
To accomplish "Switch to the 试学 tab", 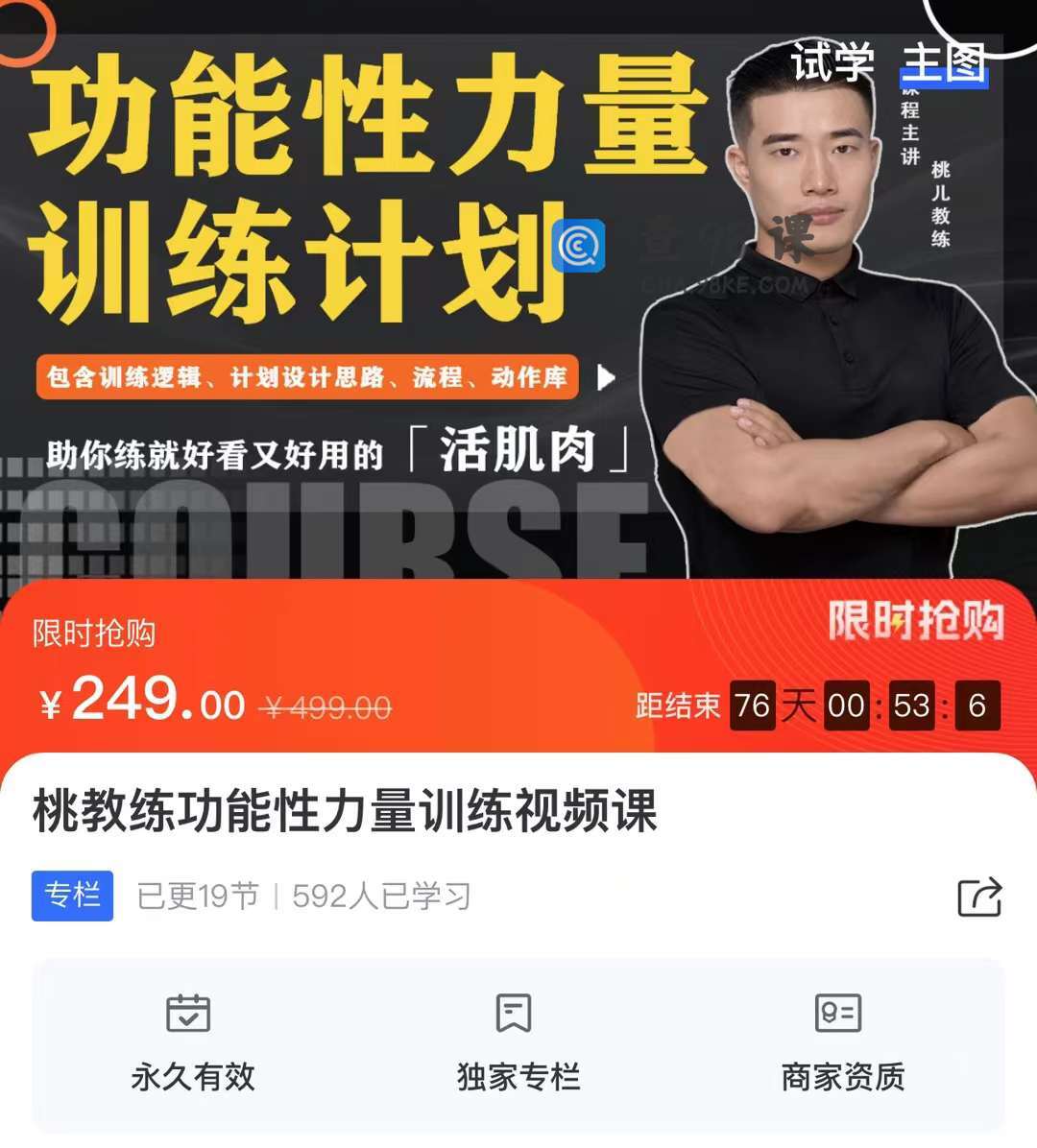I will click(x=832, y=63).
